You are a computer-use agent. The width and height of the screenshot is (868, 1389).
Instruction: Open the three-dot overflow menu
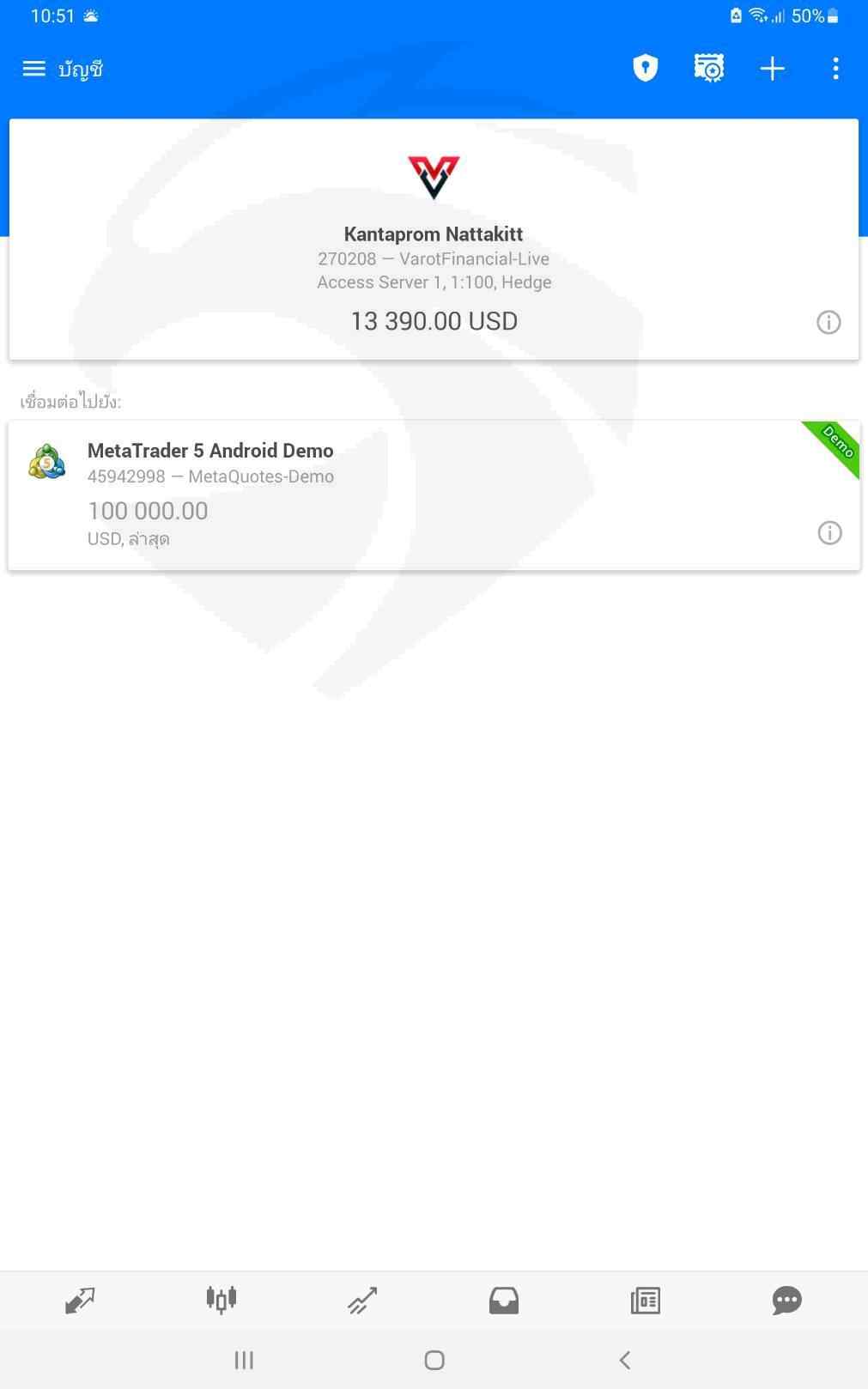[835, 69]
